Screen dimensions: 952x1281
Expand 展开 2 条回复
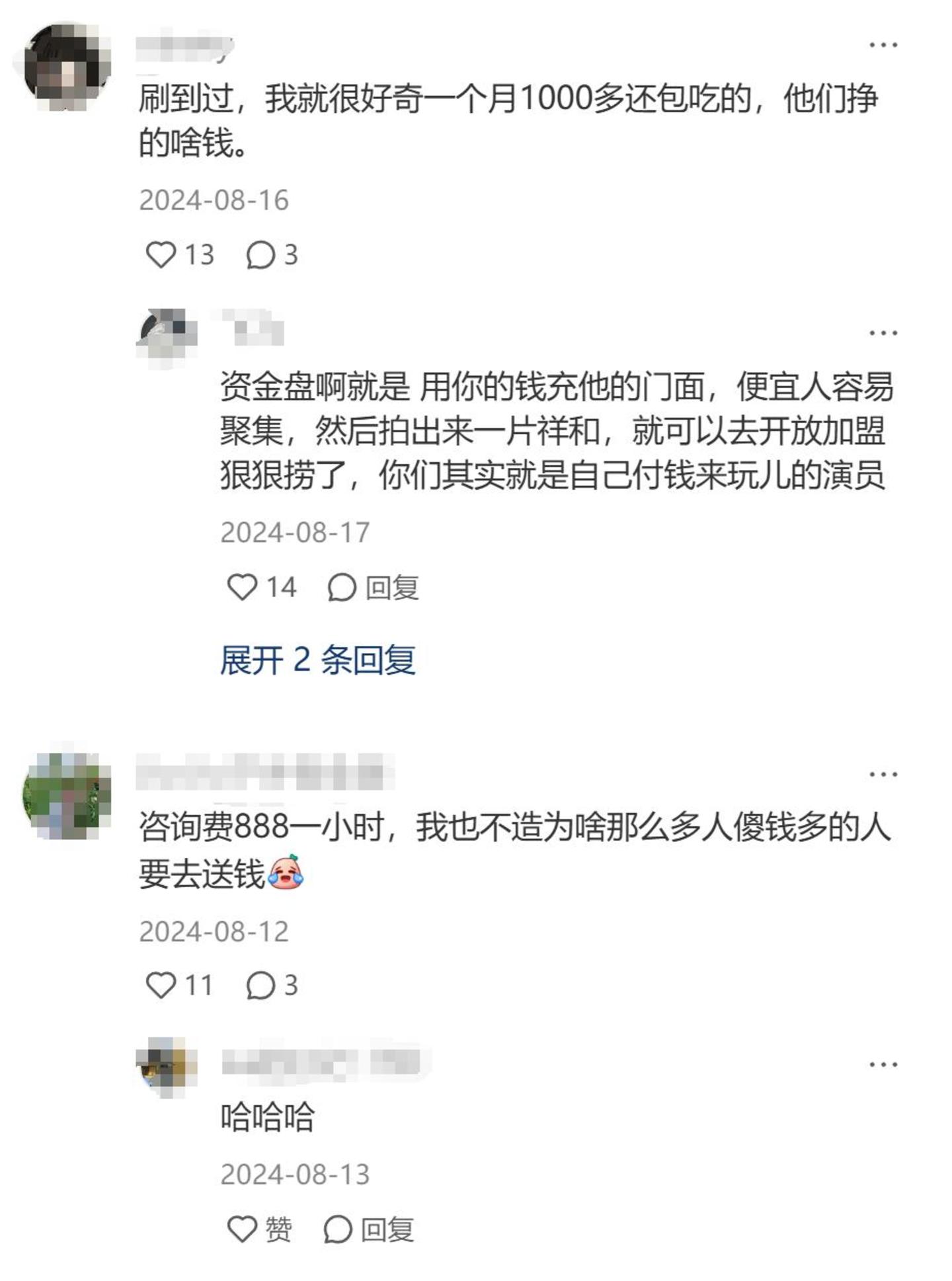[317, 660]
